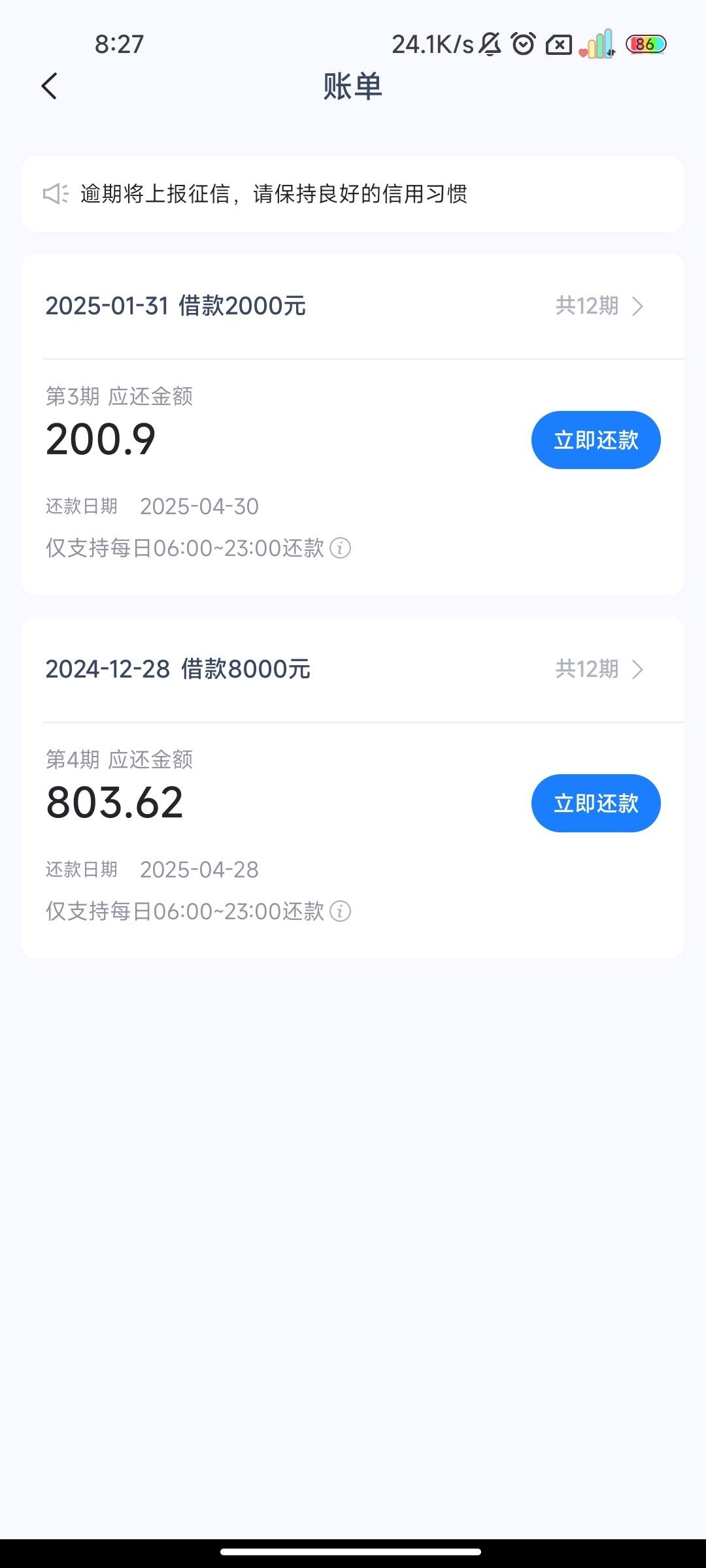The image size is (706, 1568).
Task: View repayment time info under 2025-04-30
Action: pos(340,547)
